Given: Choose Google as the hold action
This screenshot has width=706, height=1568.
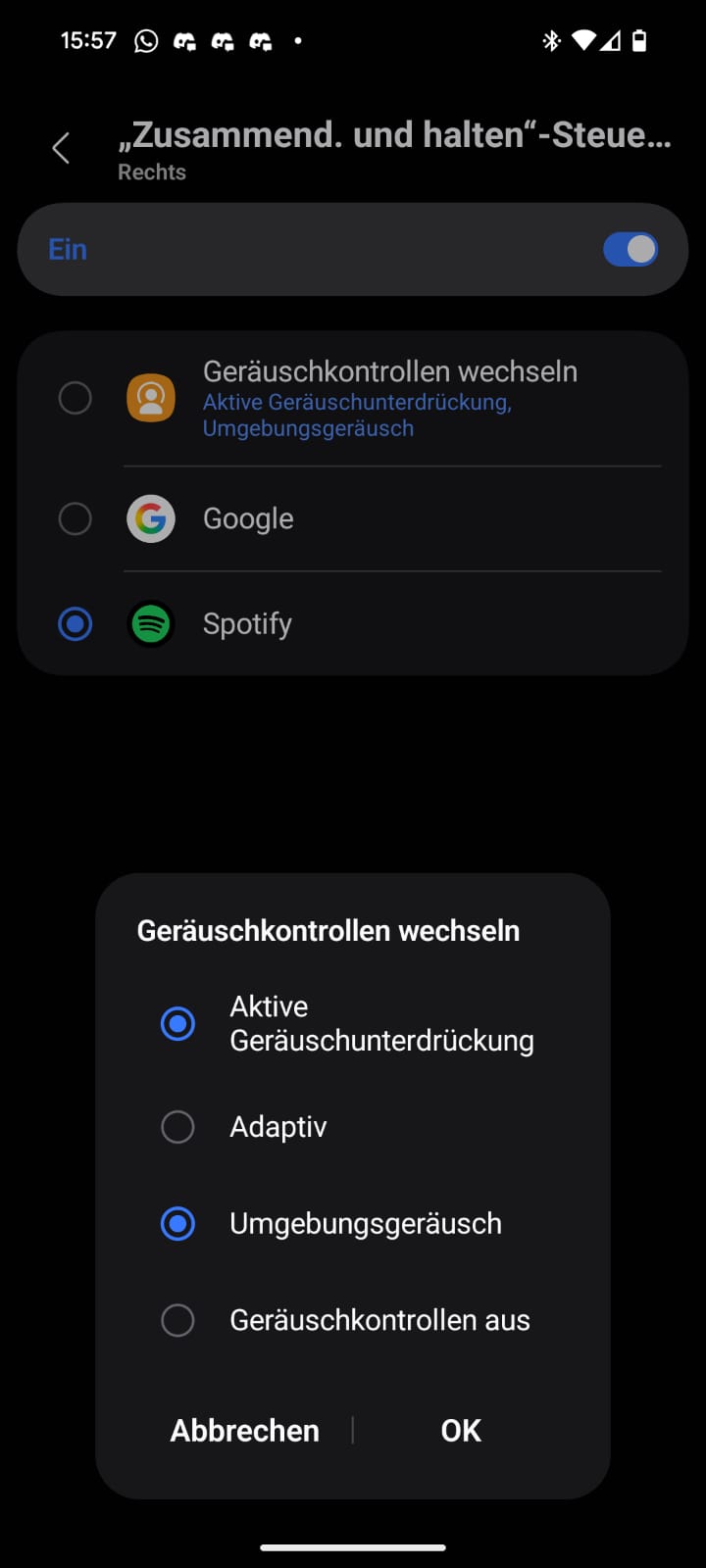Looking at the screenshot, I should (76, 518).
